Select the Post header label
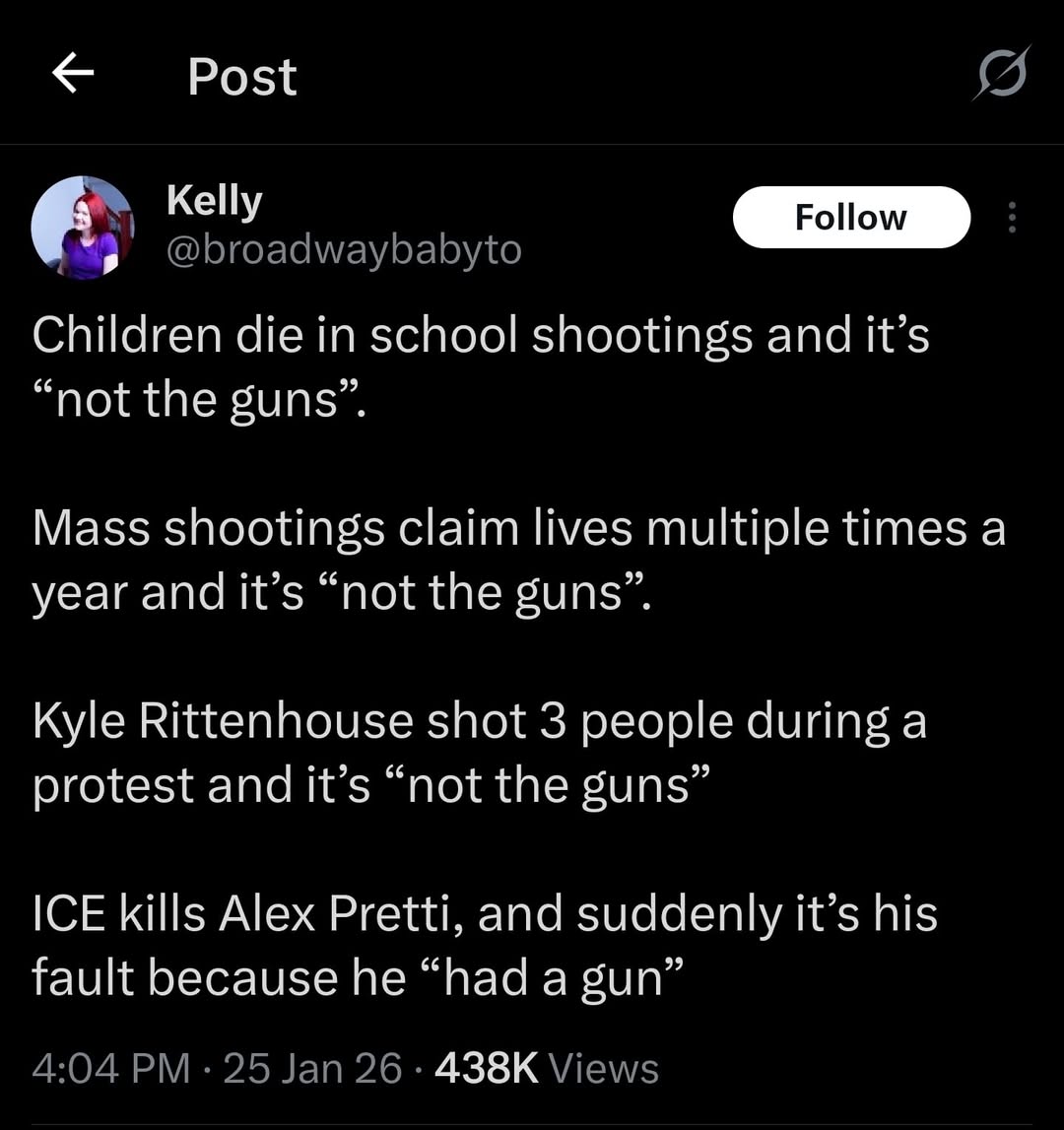Viewport: 1064px width, 1130px height. pyautogui.click(x=241, y=77)
